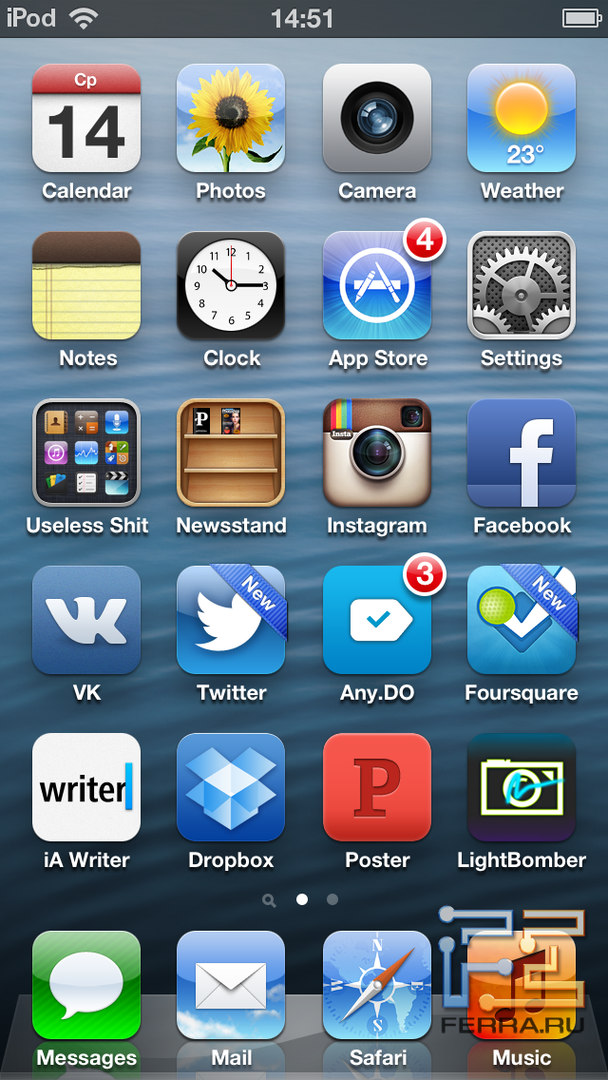Launch the VK app
Viewport: 608px width, 1080px height.
86,620
